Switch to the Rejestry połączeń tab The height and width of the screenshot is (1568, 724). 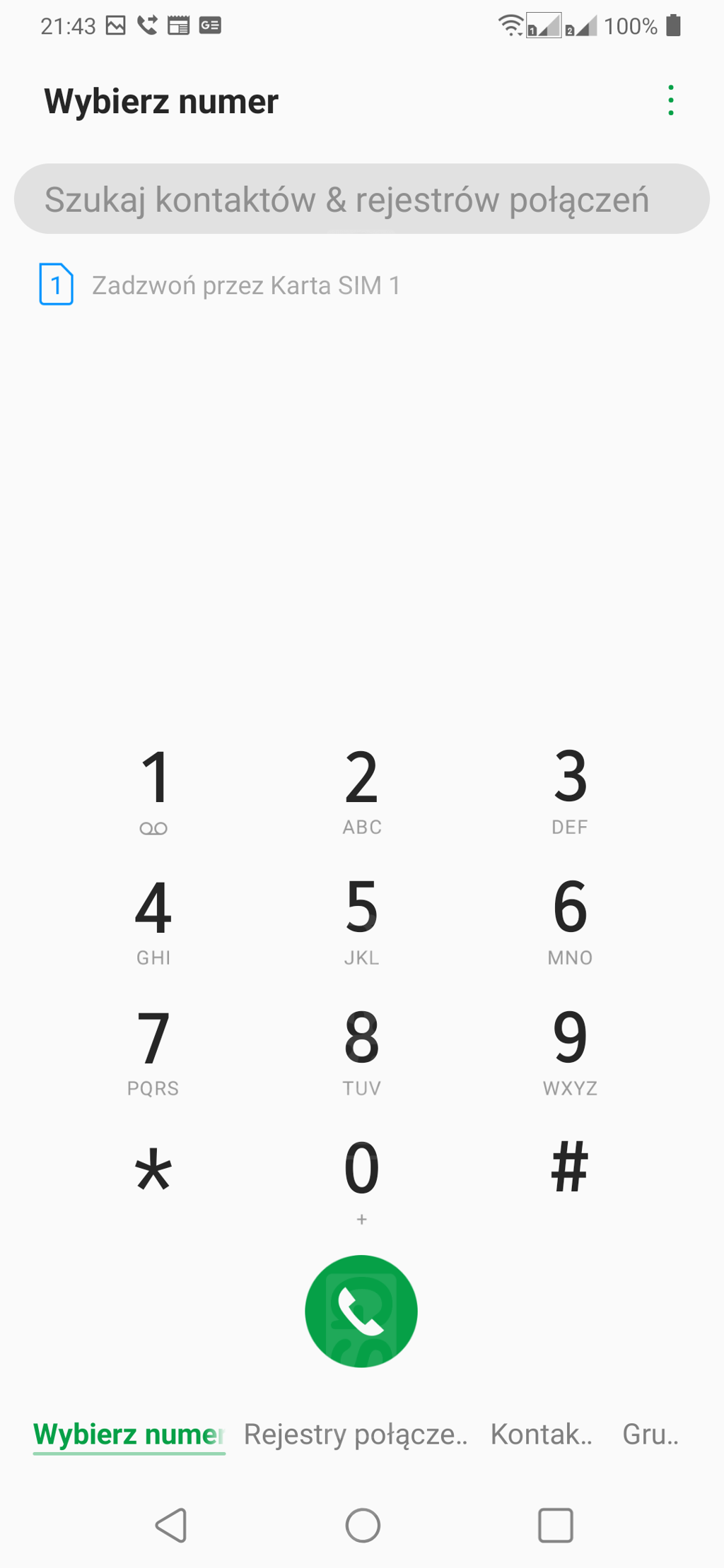click(x=356, y=1434)
